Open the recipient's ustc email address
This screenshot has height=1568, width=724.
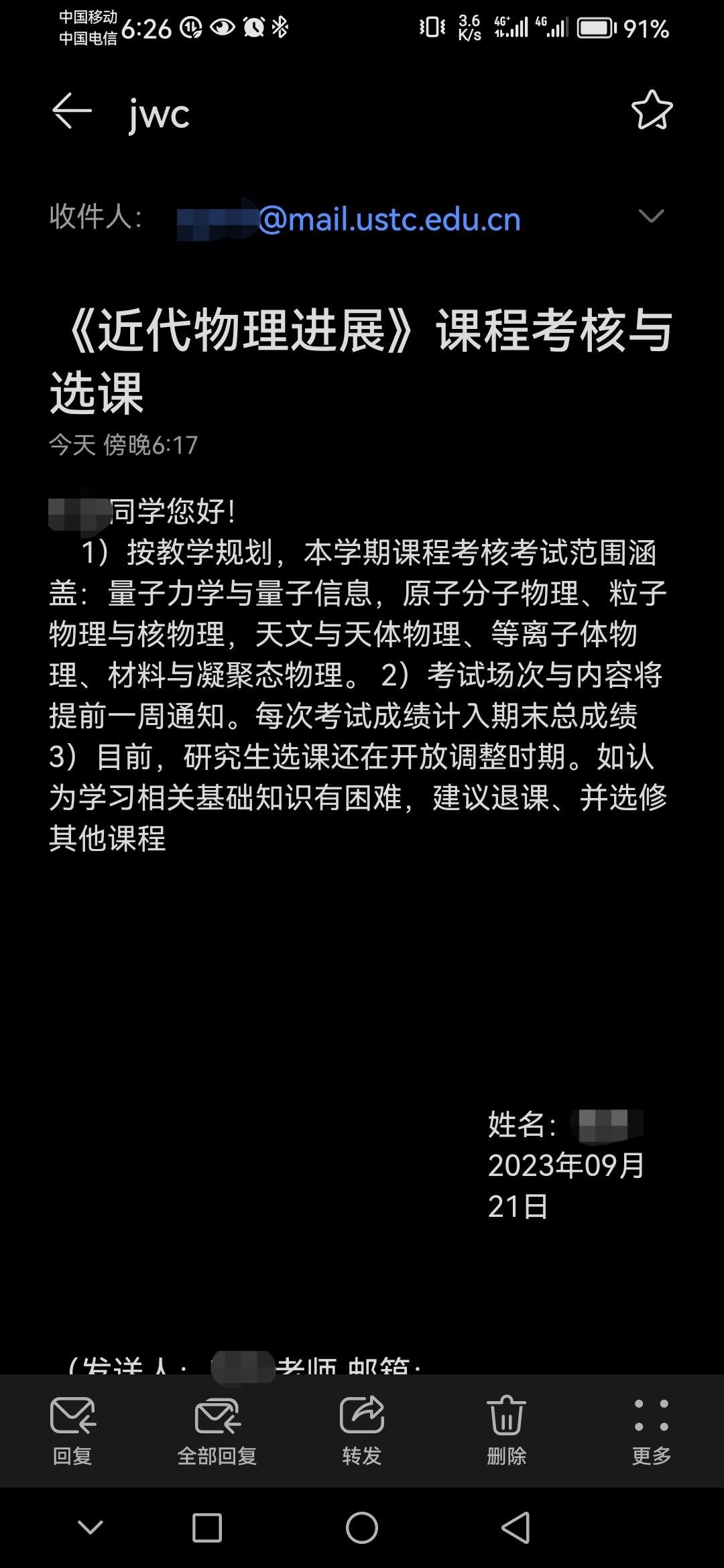tap(389, 220)
